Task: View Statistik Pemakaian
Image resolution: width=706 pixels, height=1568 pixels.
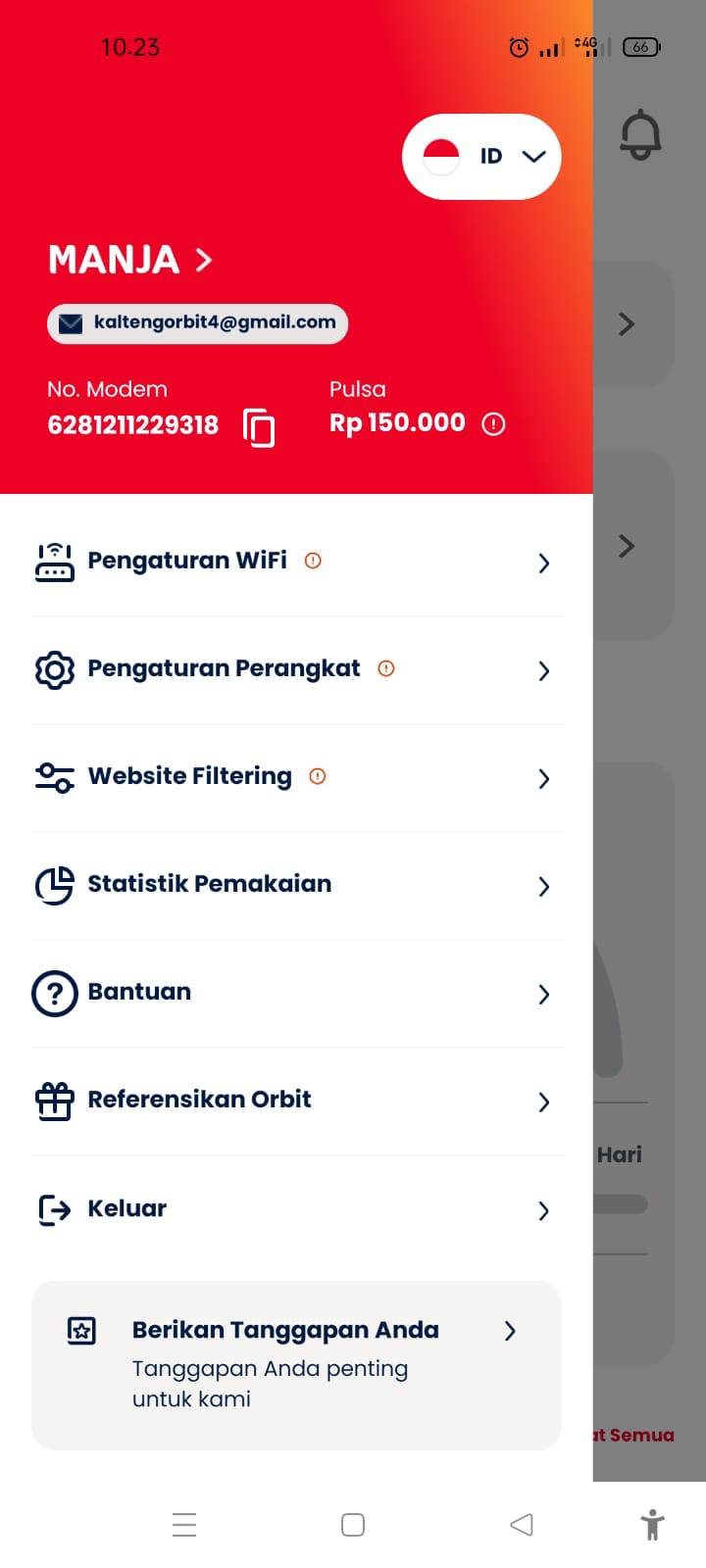Action: pos(298,886)
